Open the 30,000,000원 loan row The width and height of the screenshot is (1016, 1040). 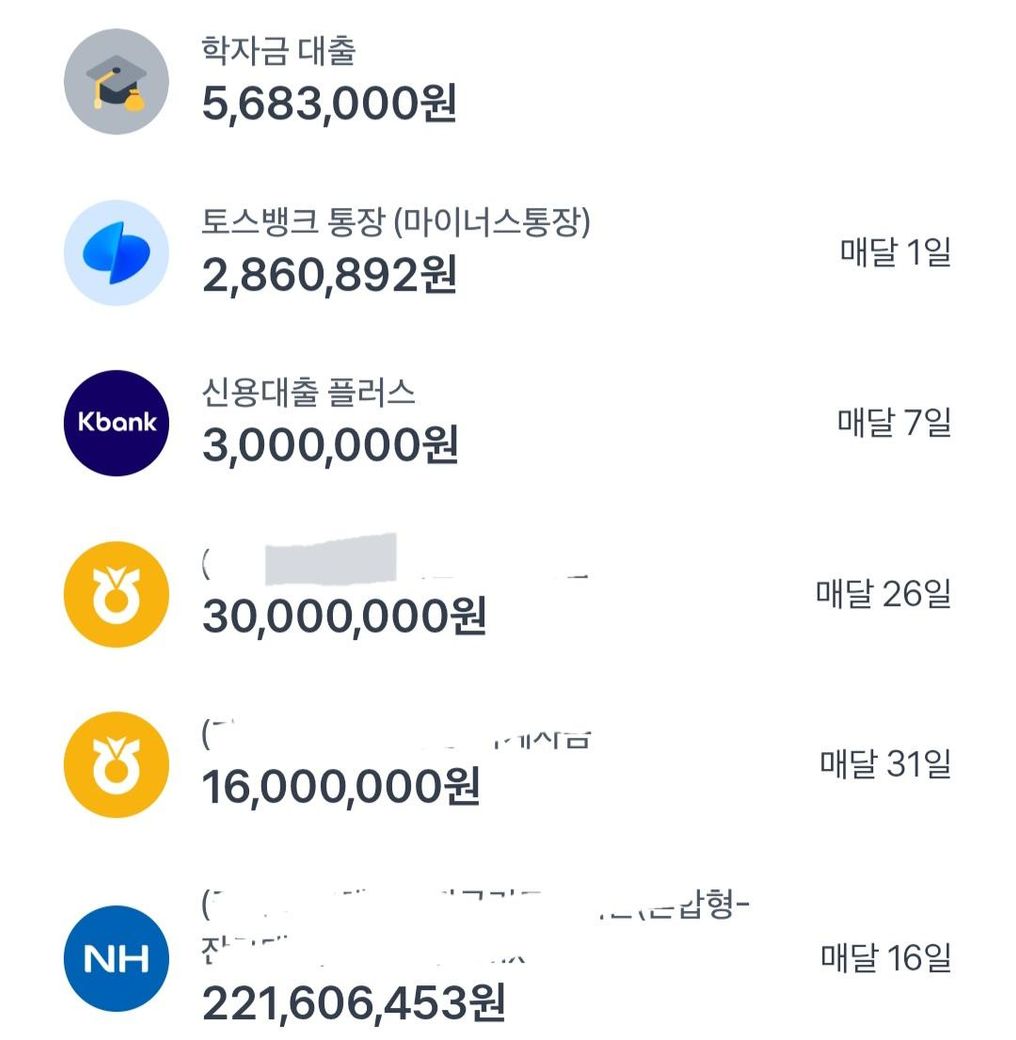point(345,596)
